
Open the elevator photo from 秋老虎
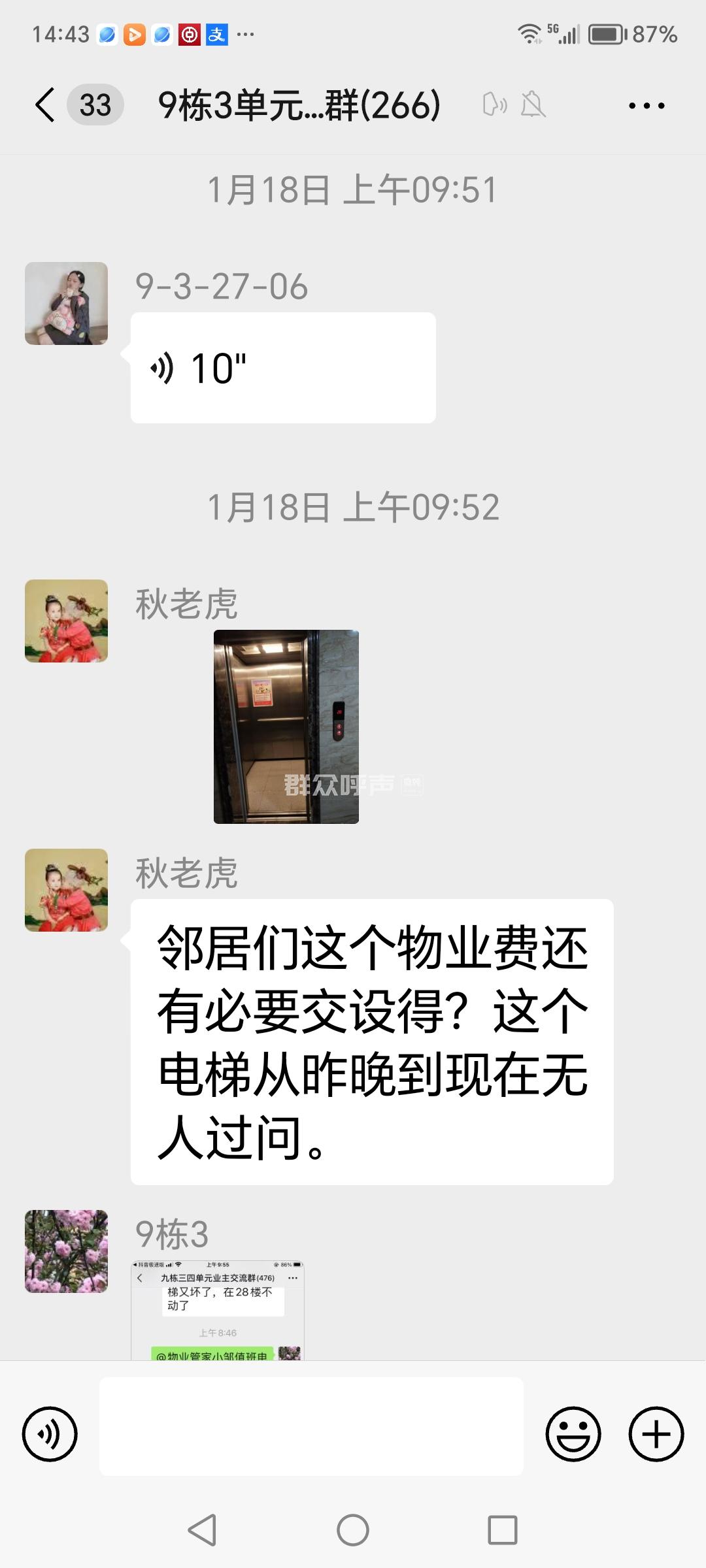click(286, 727)
